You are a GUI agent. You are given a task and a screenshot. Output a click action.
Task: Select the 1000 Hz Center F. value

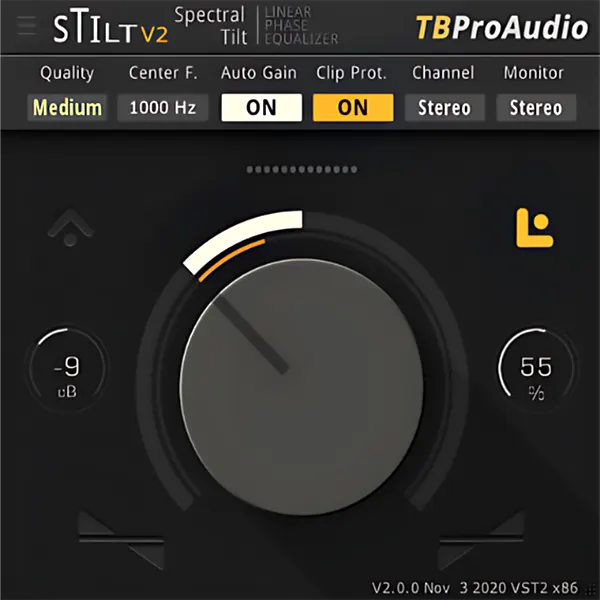(x=163, y=108)
